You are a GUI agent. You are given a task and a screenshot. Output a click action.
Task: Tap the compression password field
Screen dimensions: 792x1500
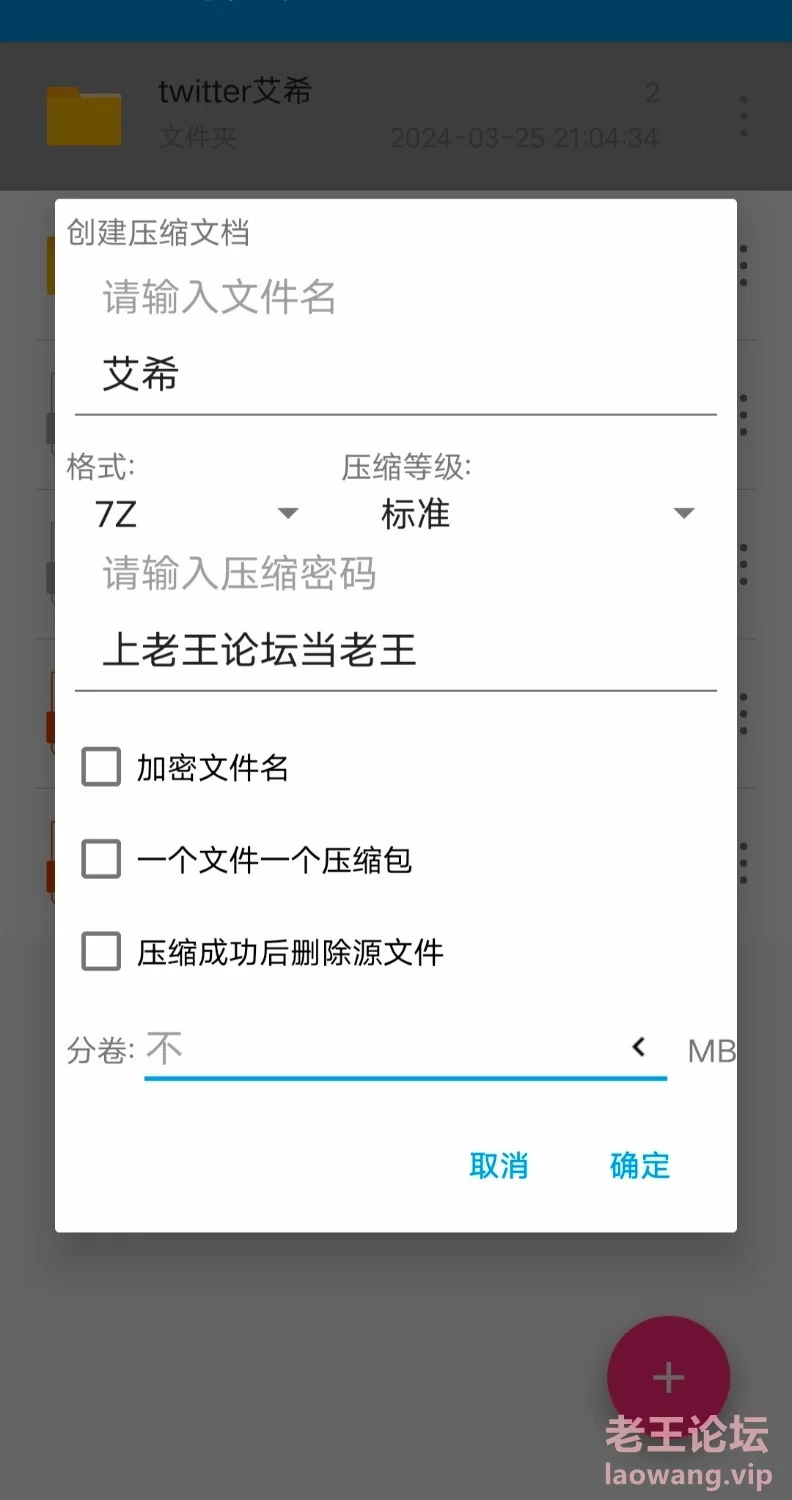395,652
